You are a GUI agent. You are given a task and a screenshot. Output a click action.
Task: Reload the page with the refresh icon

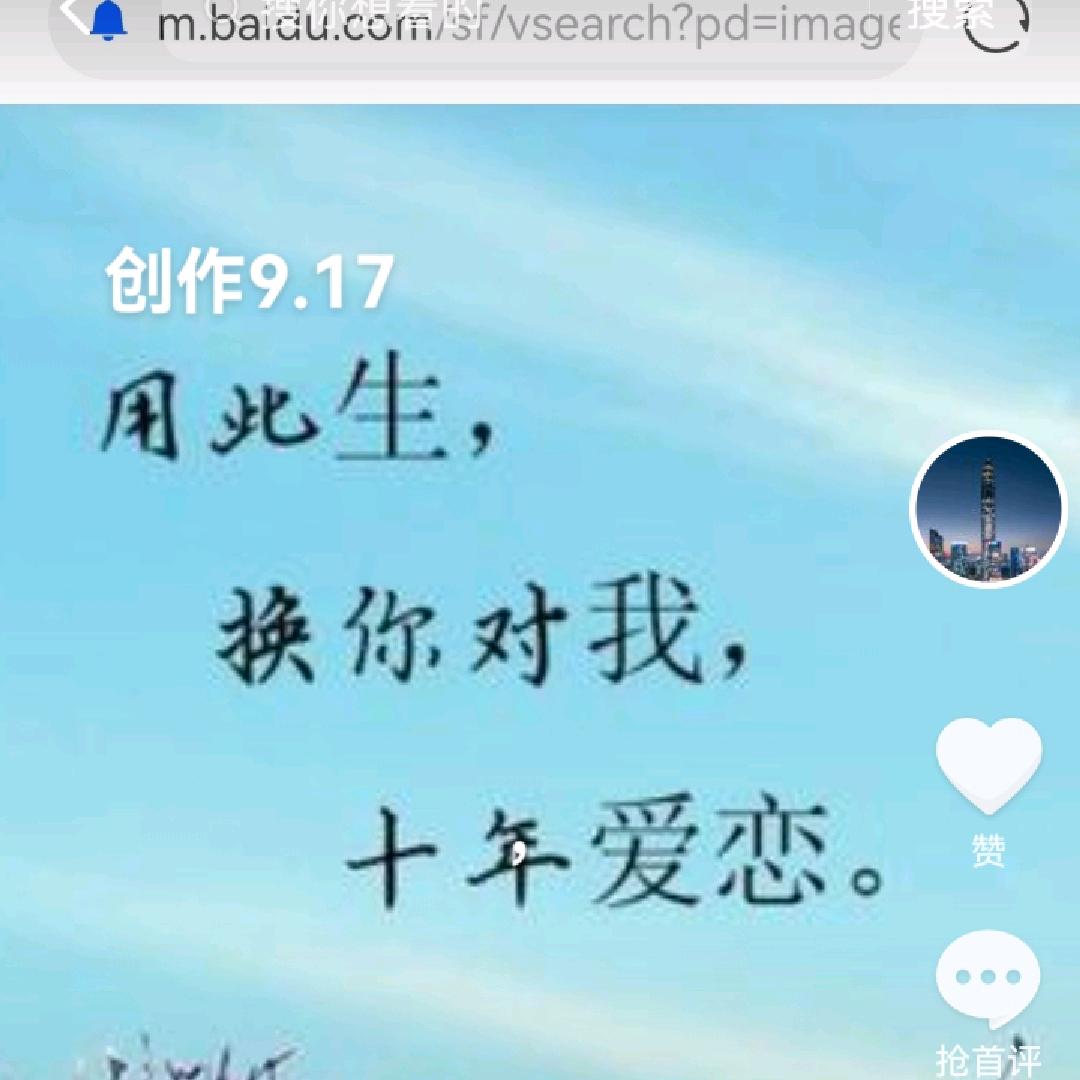[997, 24]
